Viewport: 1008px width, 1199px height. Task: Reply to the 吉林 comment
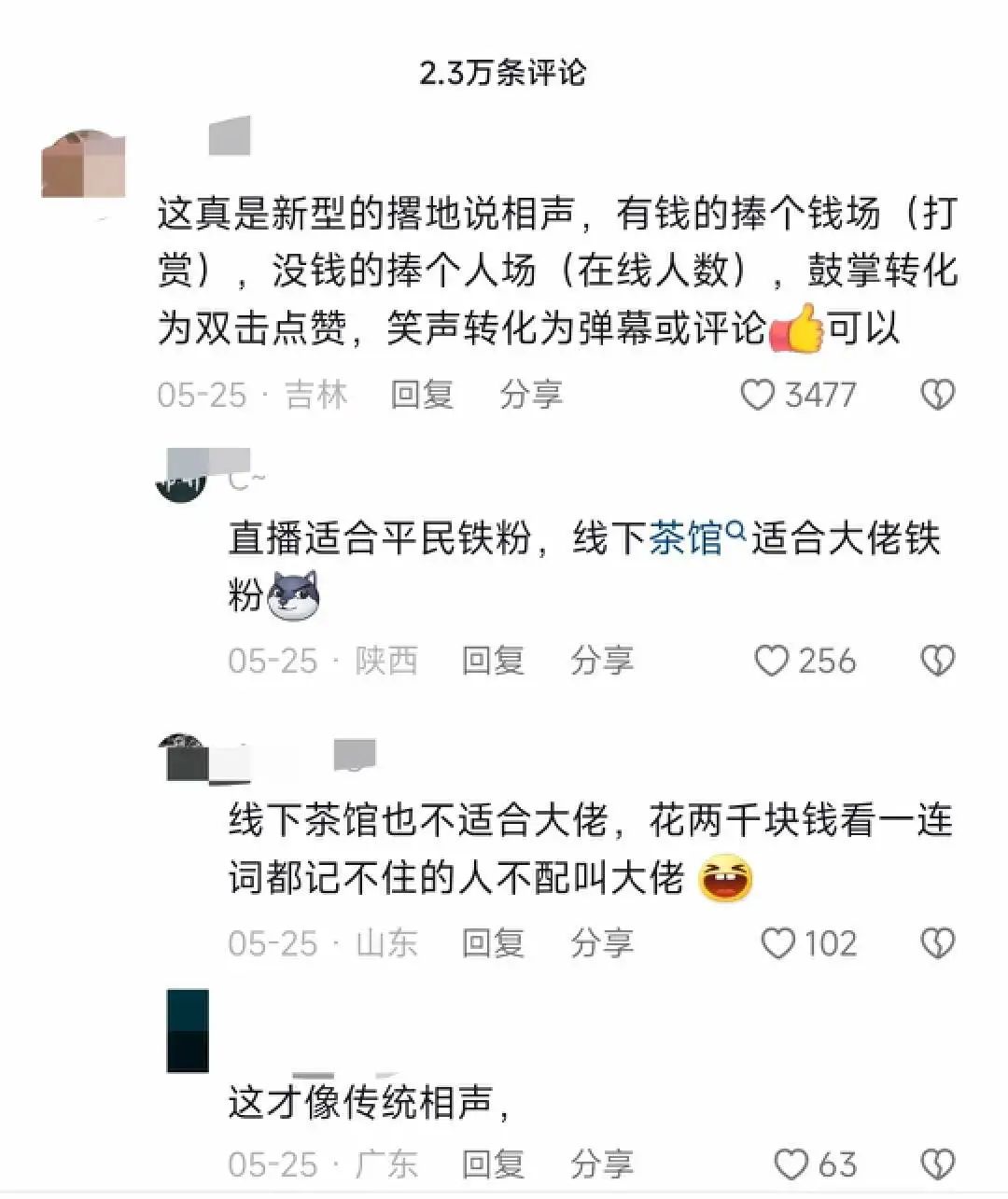tap(422, 395)
